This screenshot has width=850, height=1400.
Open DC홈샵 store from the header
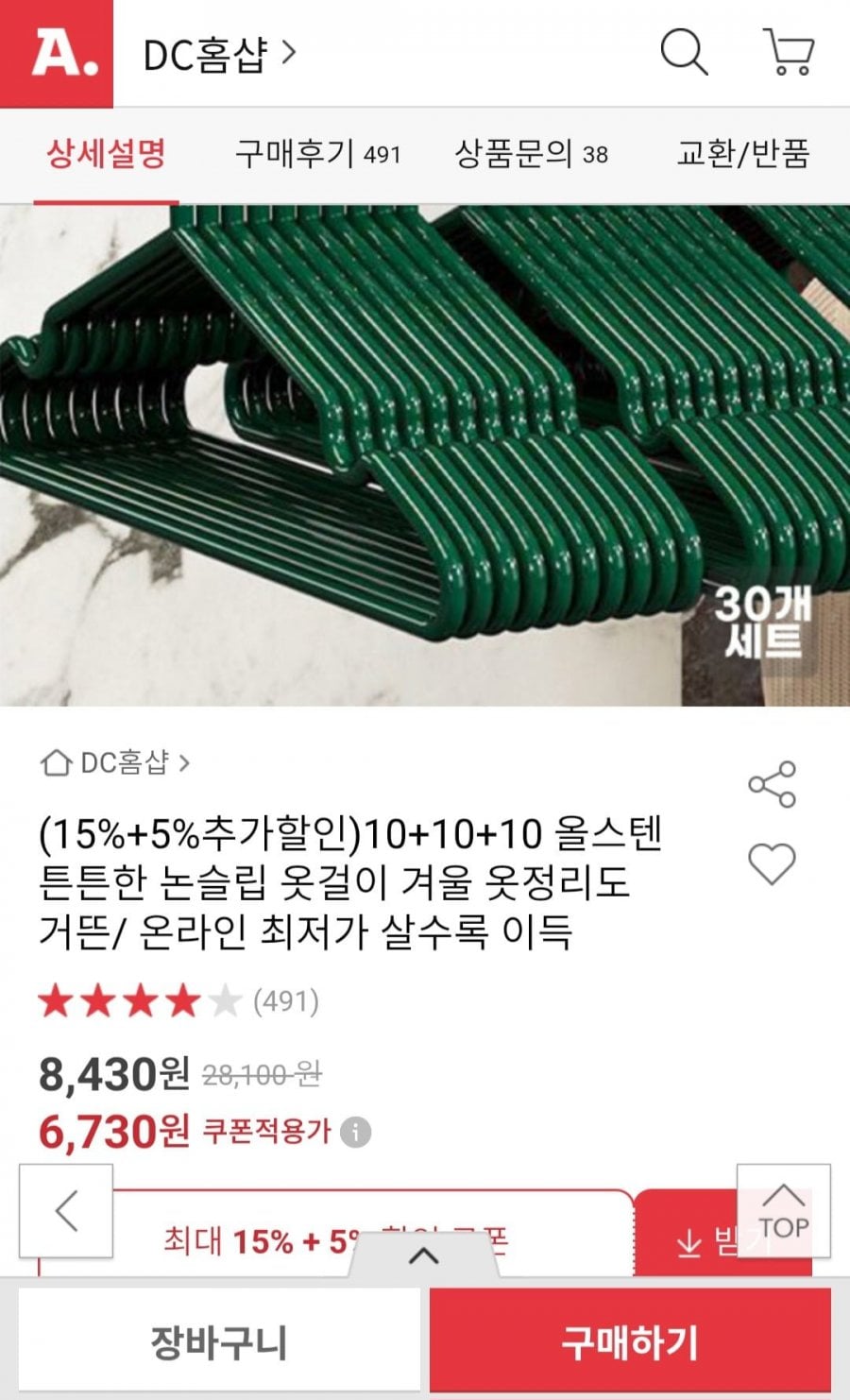219,55
